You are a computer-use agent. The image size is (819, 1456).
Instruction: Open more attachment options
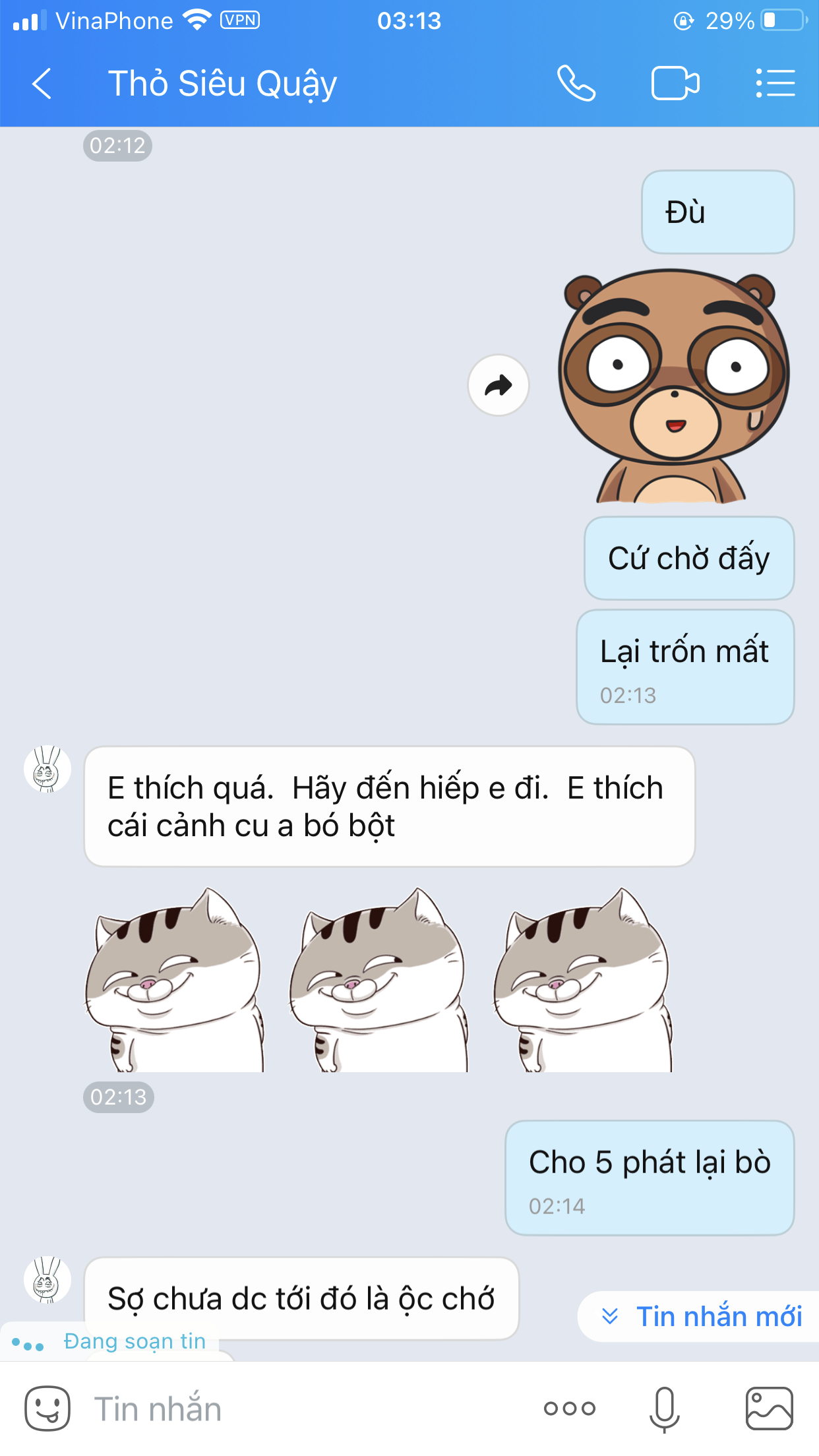click(570, 1409)
